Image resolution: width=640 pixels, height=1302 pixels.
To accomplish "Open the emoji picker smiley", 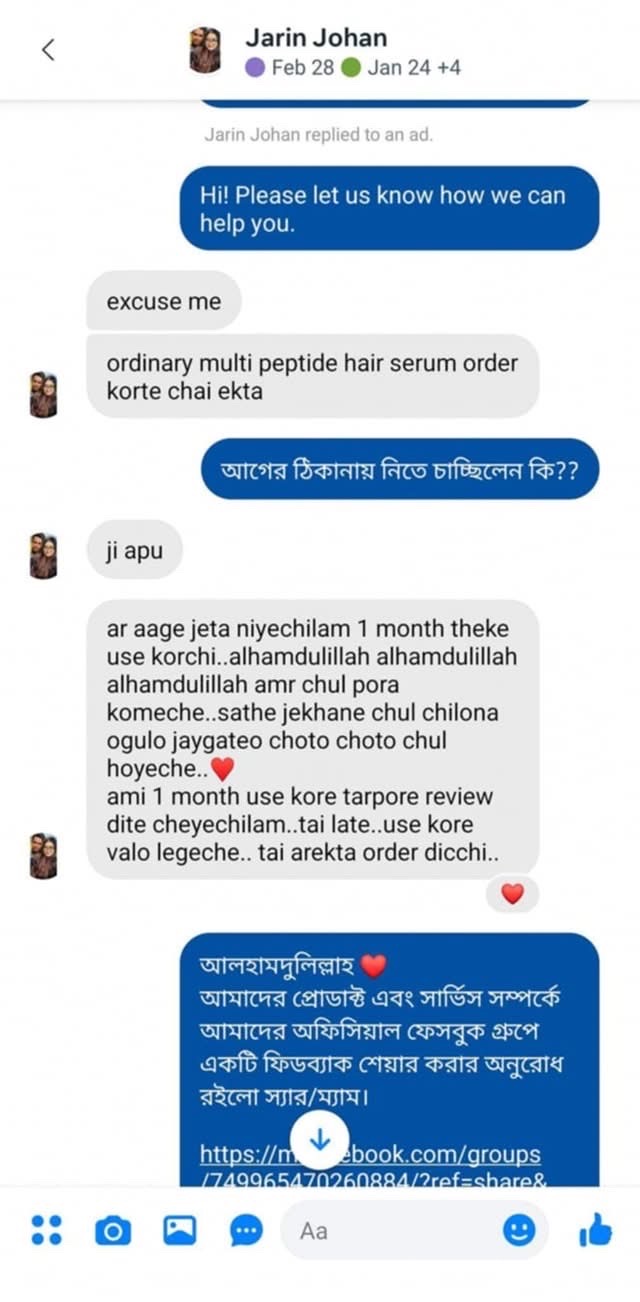I will pos(518,1230).
